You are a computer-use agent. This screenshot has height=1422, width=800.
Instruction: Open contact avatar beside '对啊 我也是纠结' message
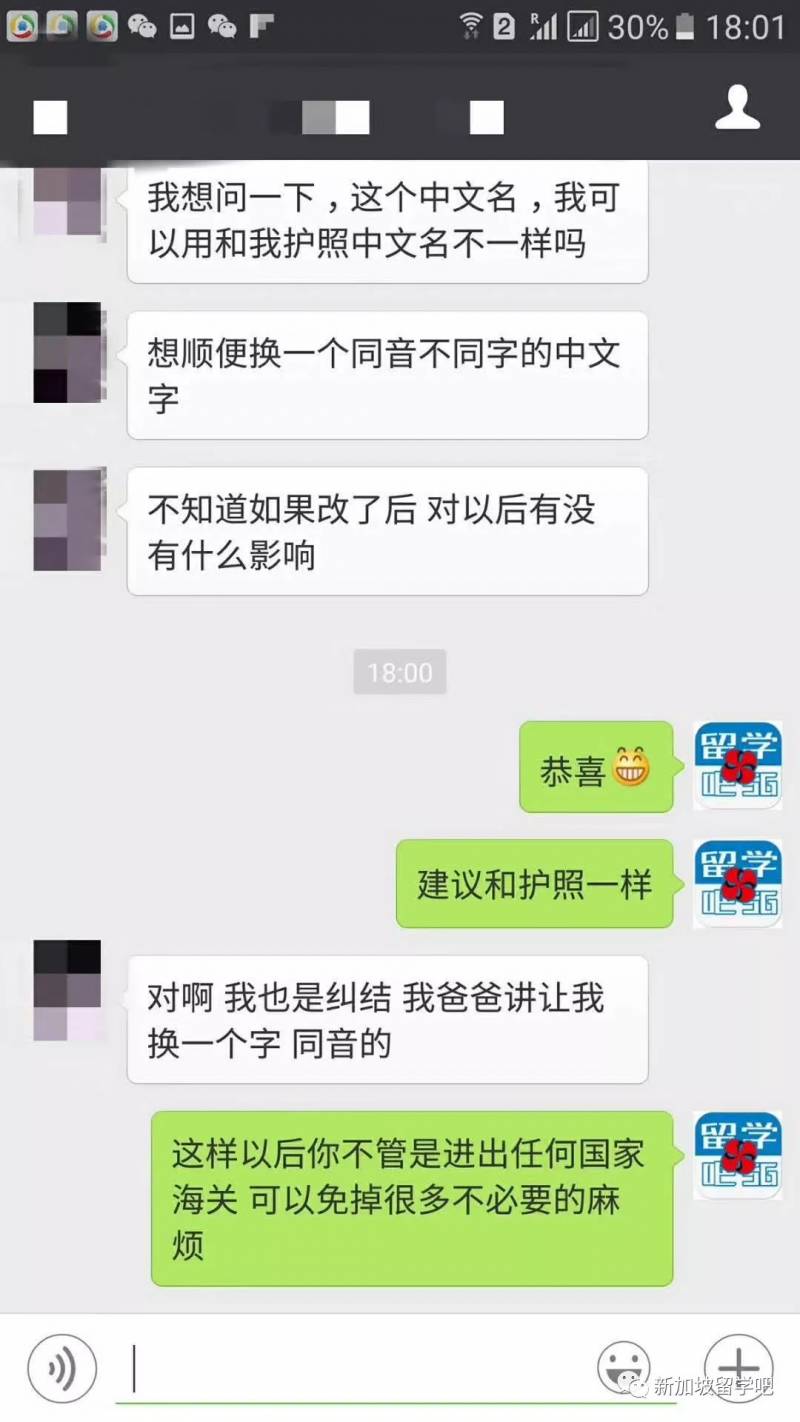pyautogui.click(x=67, y=990)
